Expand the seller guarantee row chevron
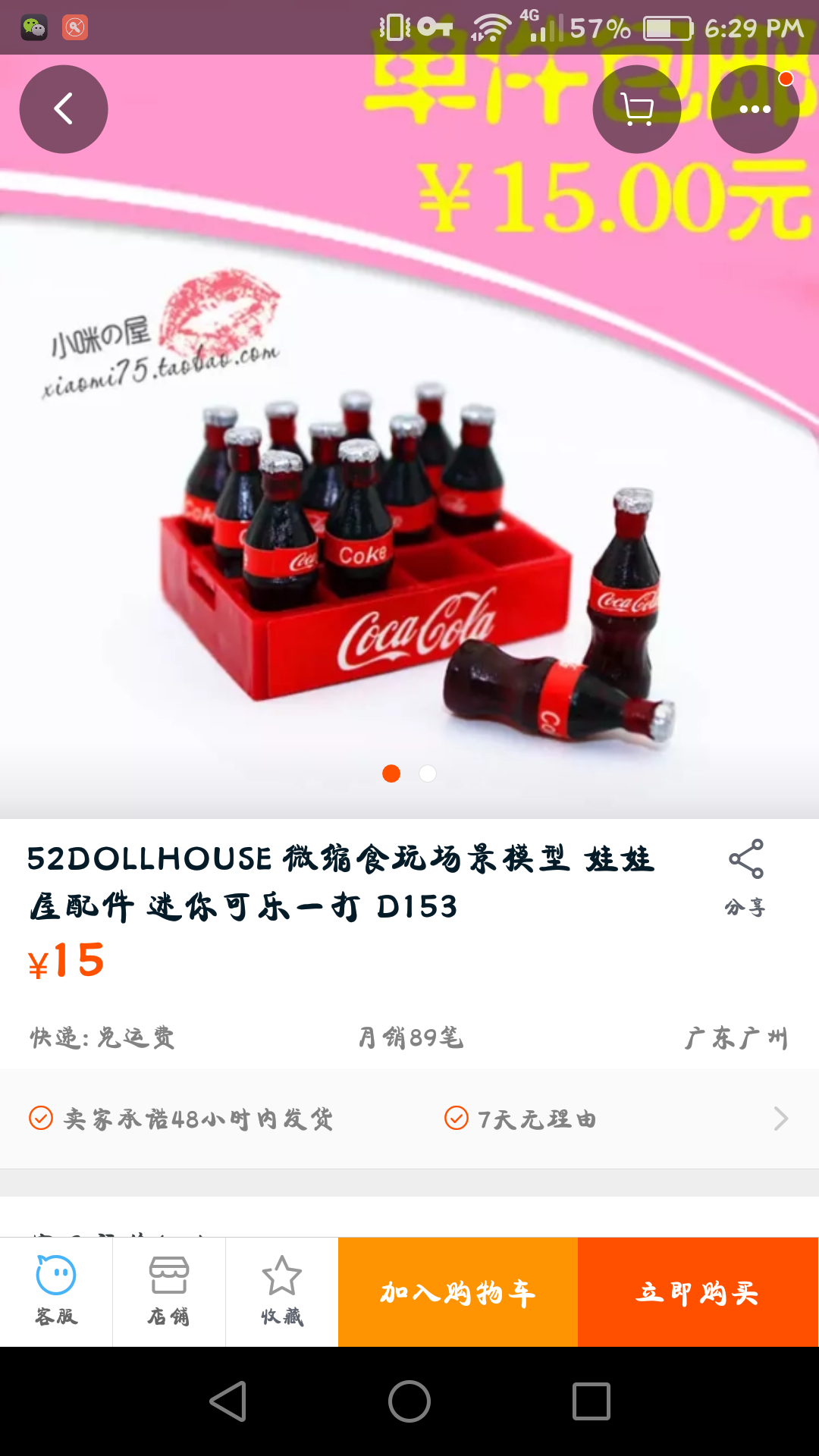Image resolution: width=819 pixels, height=1456 pixels. click(x=781, y=1119)
